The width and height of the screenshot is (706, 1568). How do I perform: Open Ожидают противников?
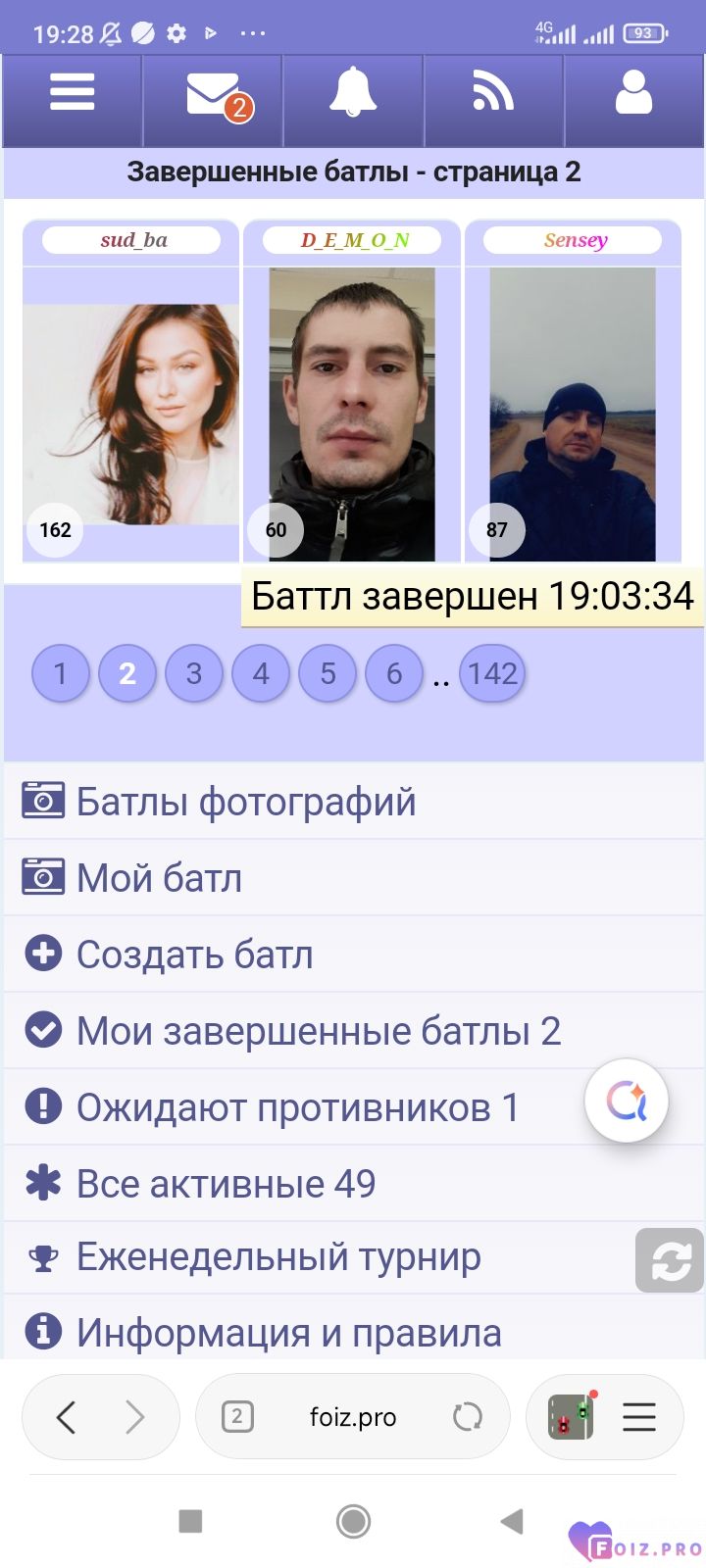297,1107
